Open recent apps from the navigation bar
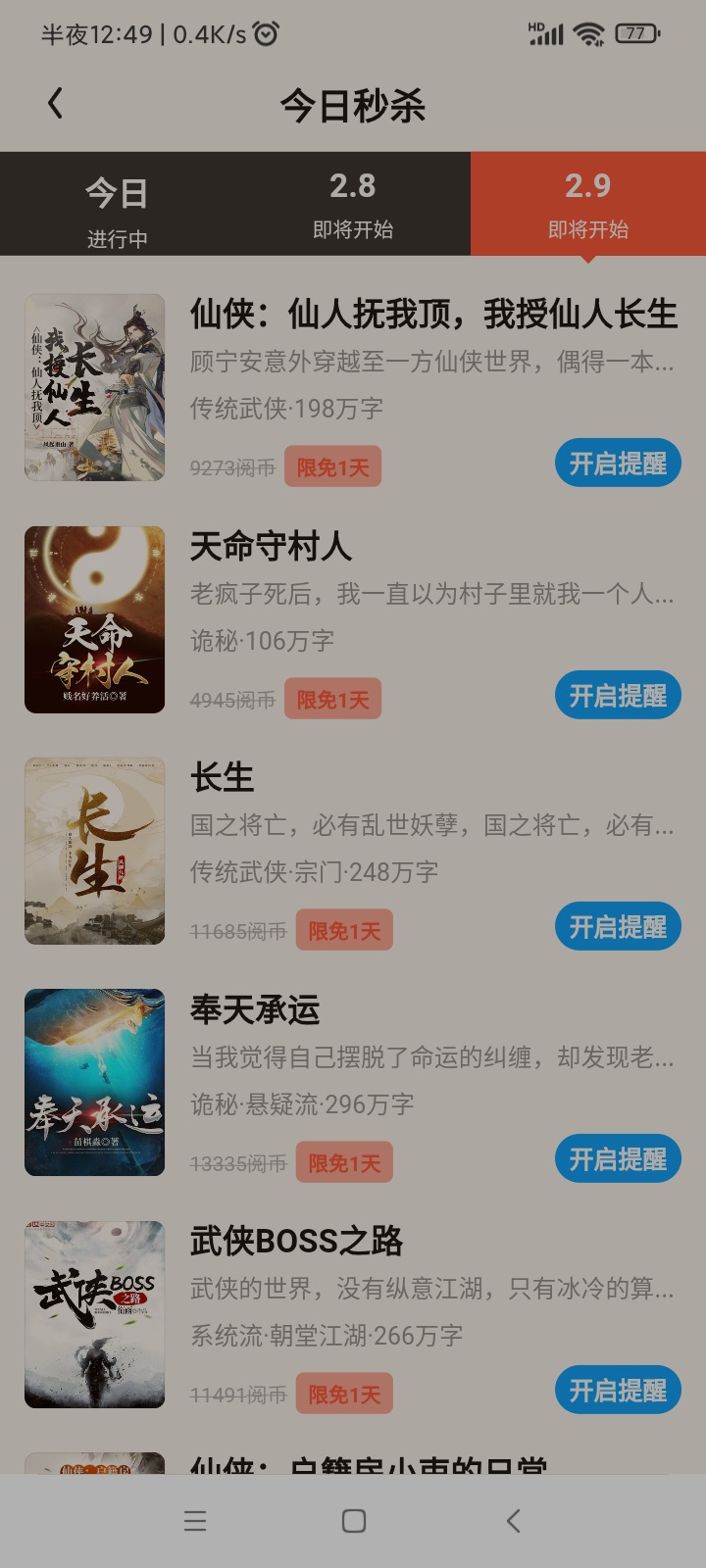 (x=195, y=1521)
